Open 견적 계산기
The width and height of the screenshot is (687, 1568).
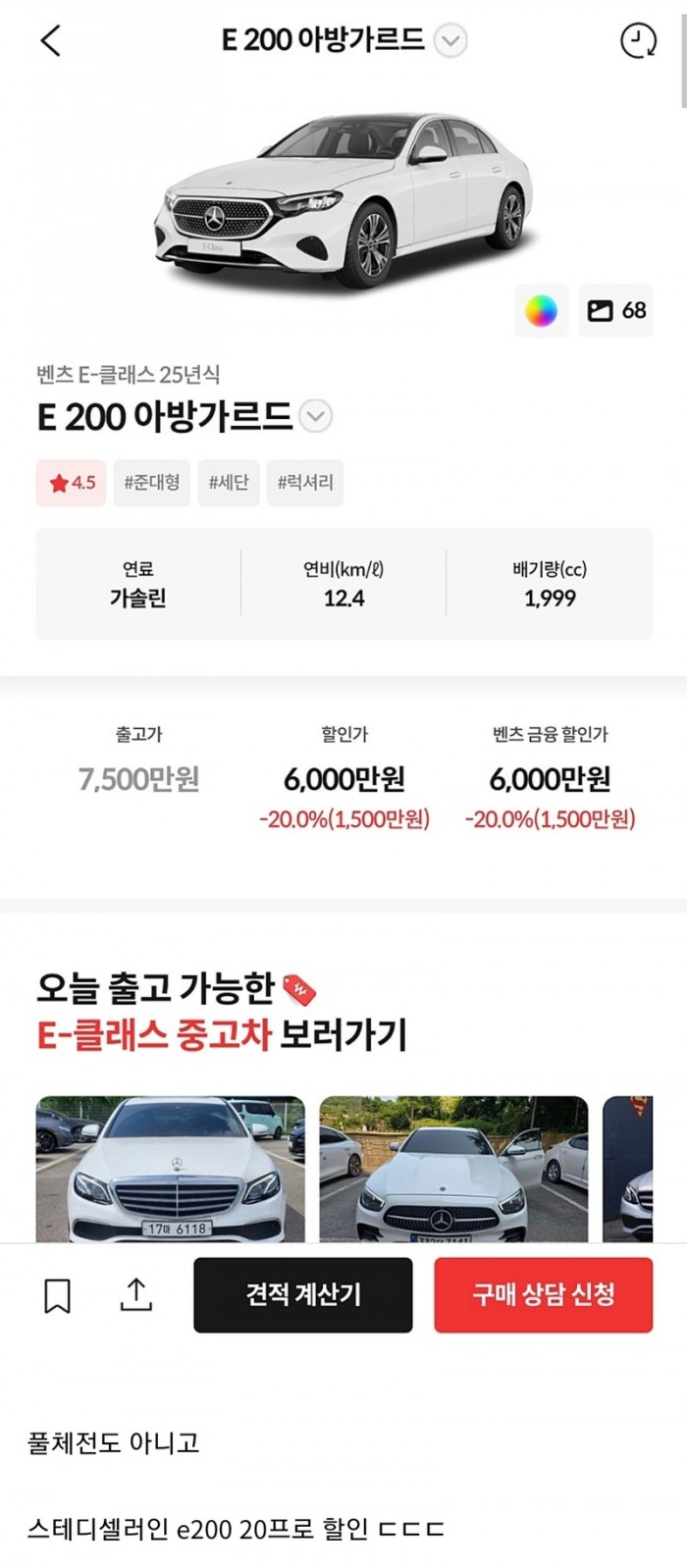pos(303,1295)
